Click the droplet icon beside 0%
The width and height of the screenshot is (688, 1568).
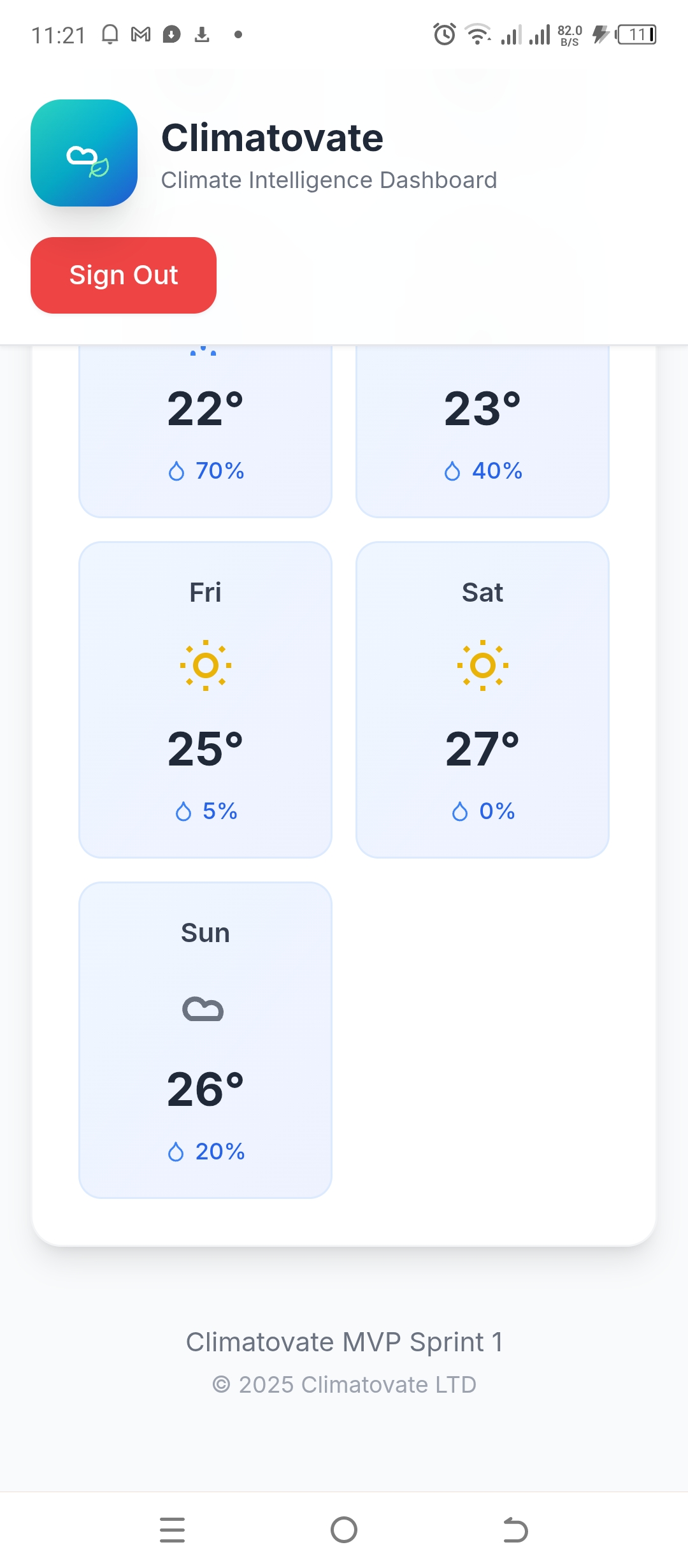460,811
